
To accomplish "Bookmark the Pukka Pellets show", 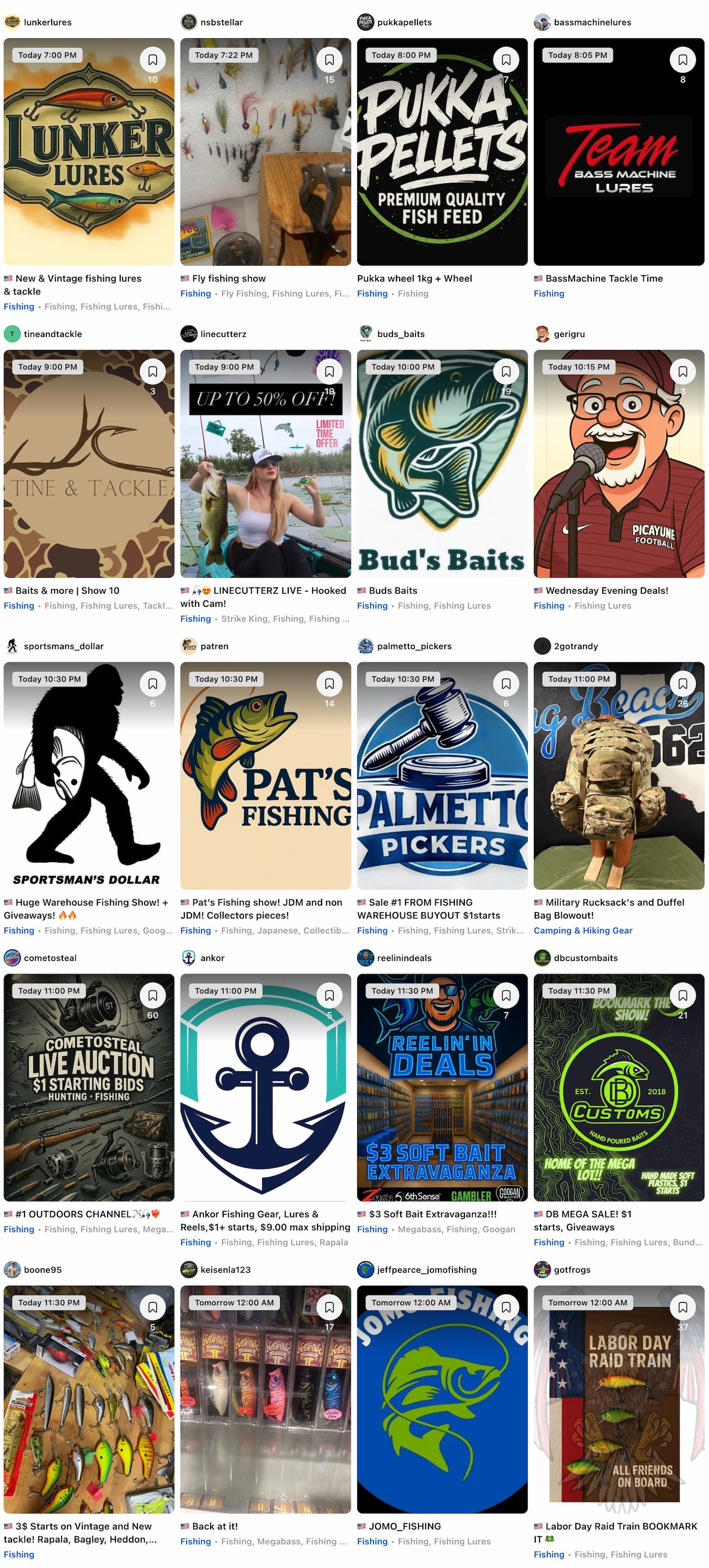I will coord(506,60).
